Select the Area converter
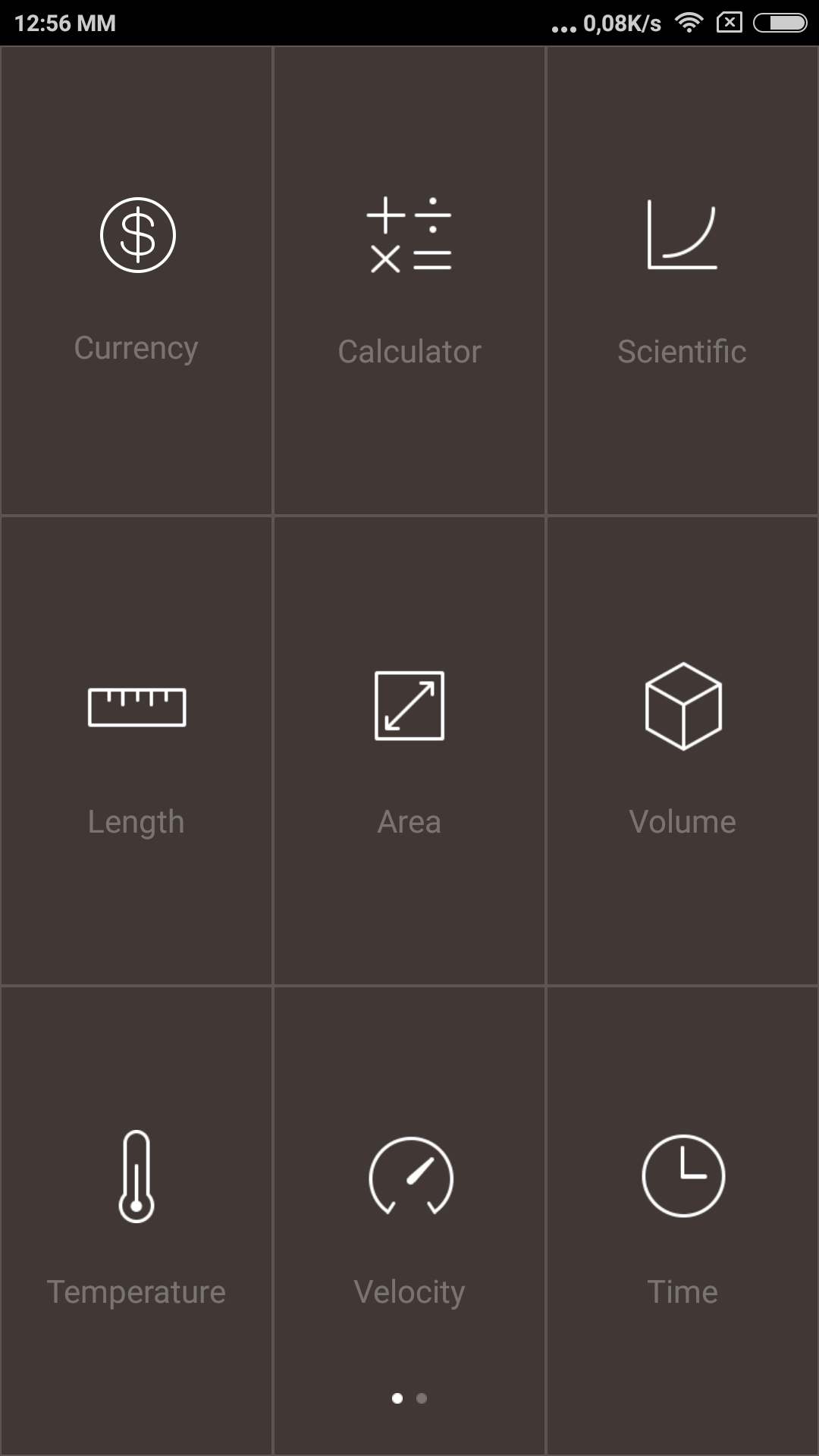This screenshot has height=1456, width=819. coord(409,751)
